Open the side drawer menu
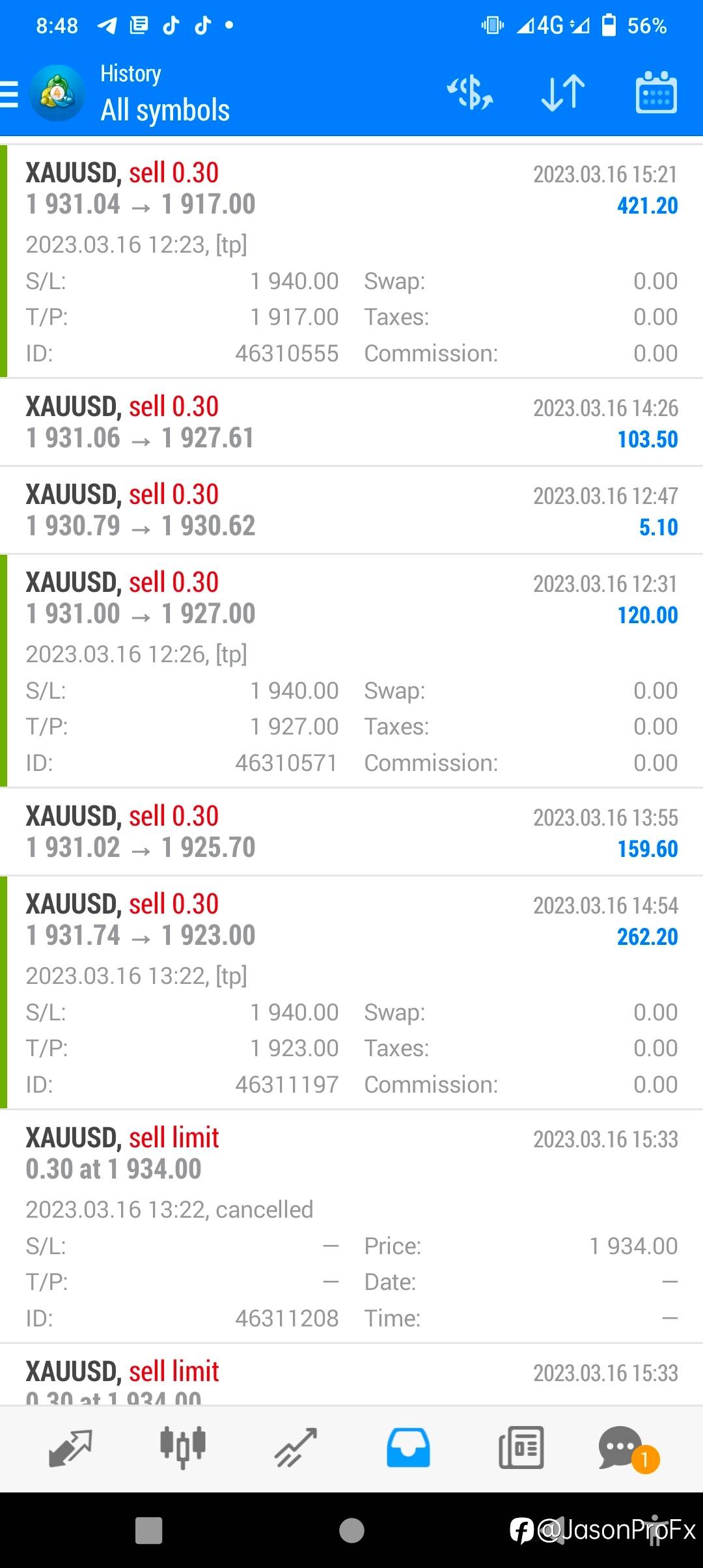Viewport: 703px width, 1568px height. coord(9,94)
